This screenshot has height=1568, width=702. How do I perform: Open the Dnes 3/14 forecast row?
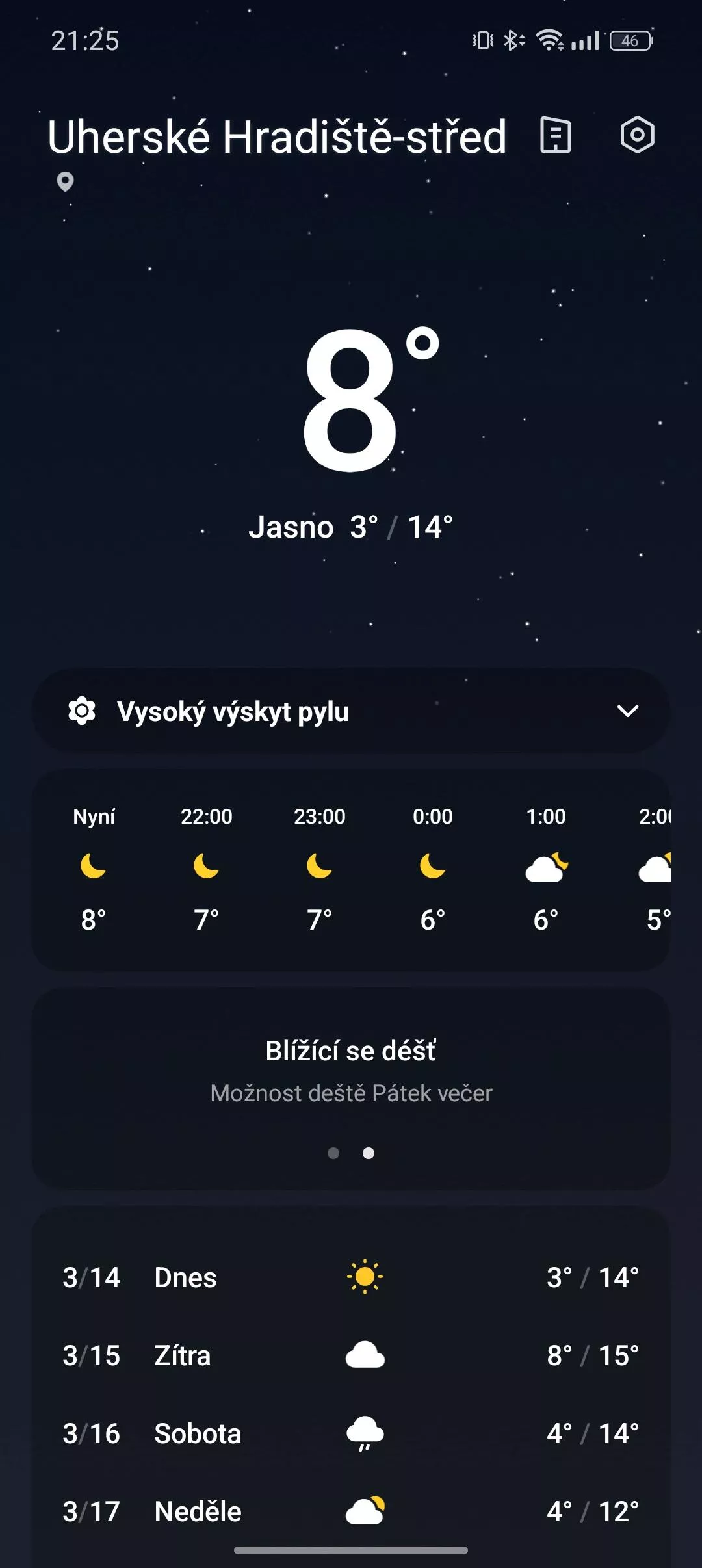351,1277
